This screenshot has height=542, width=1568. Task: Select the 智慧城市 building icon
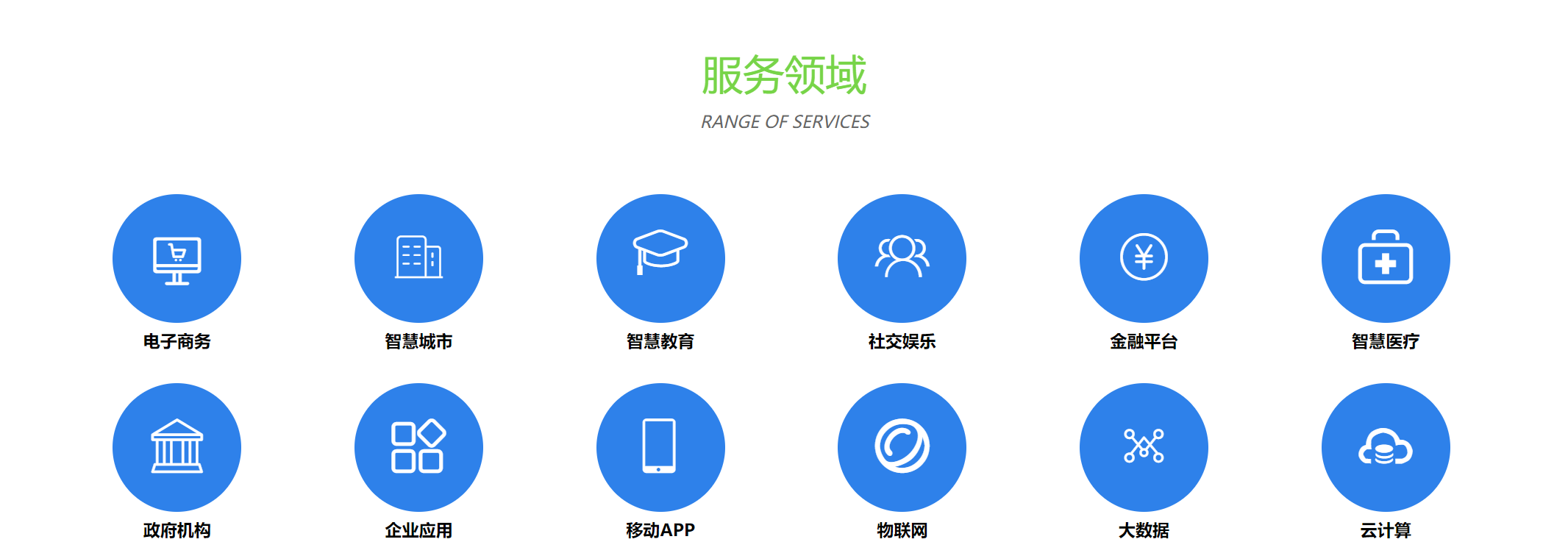[418, 258]
